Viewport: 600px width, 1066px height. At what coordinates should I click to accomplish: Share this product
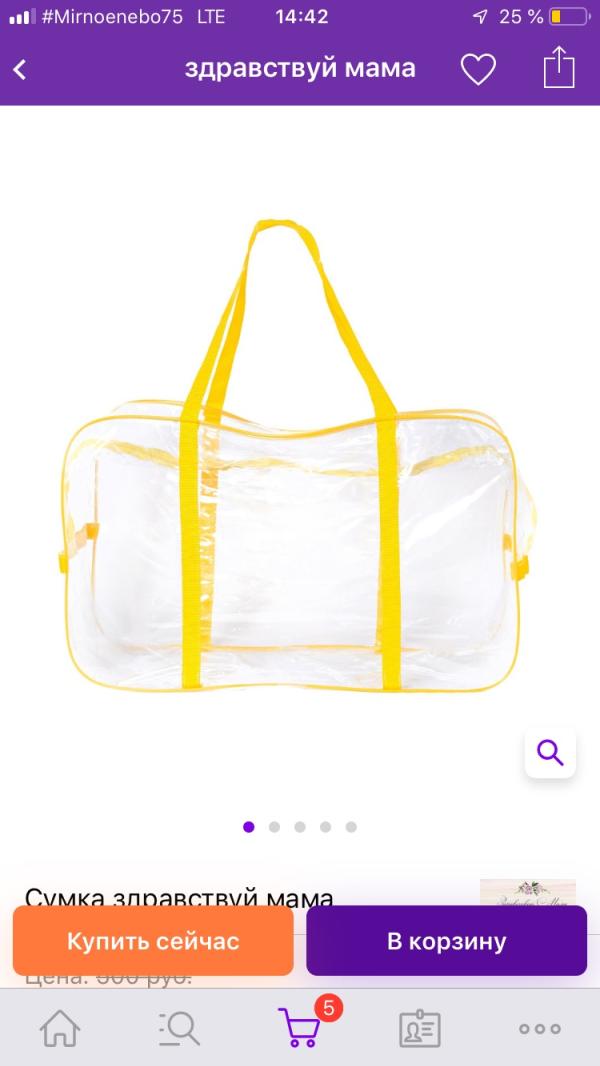(x=559, y=67)
